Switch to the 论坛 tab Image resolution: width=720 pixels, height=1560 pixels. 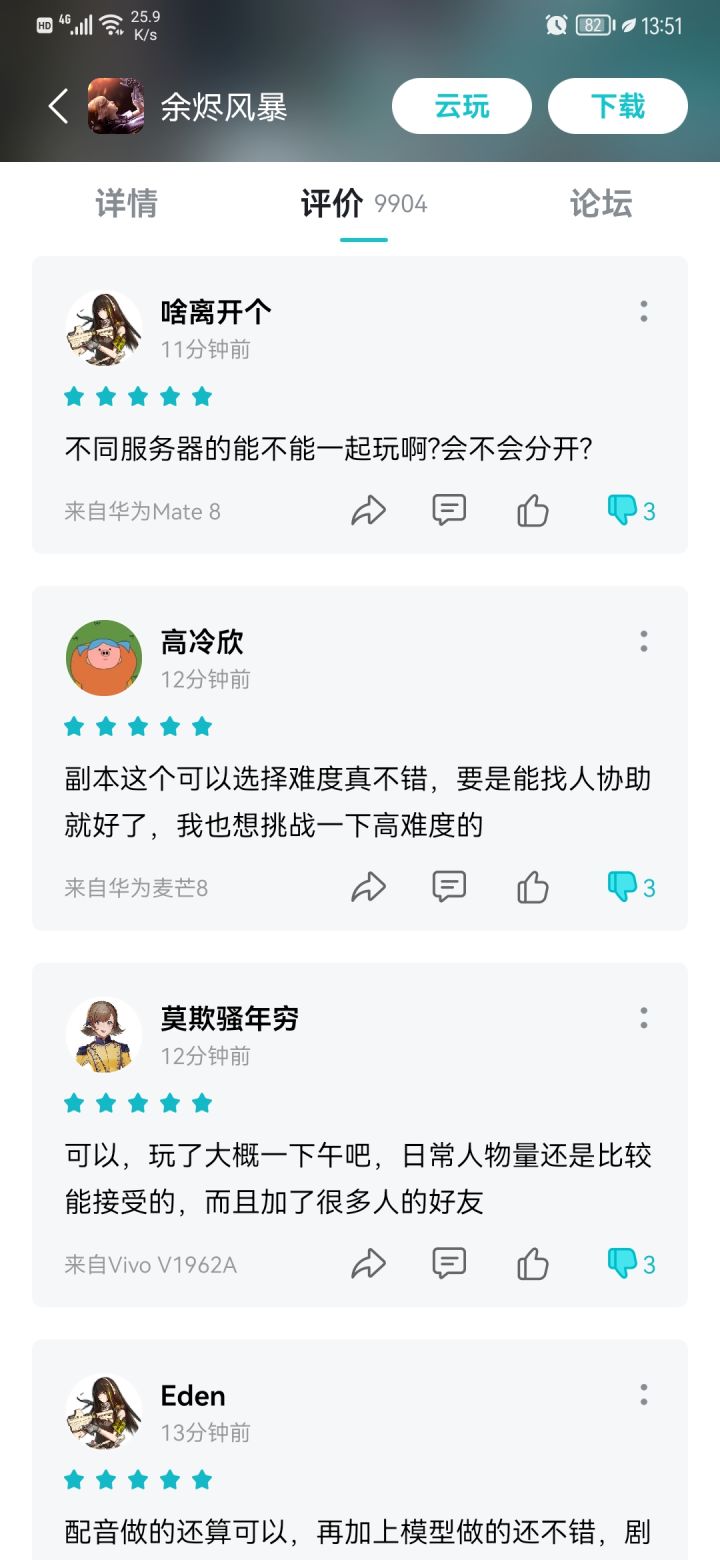pyautogui.click(x=601, y=203)
